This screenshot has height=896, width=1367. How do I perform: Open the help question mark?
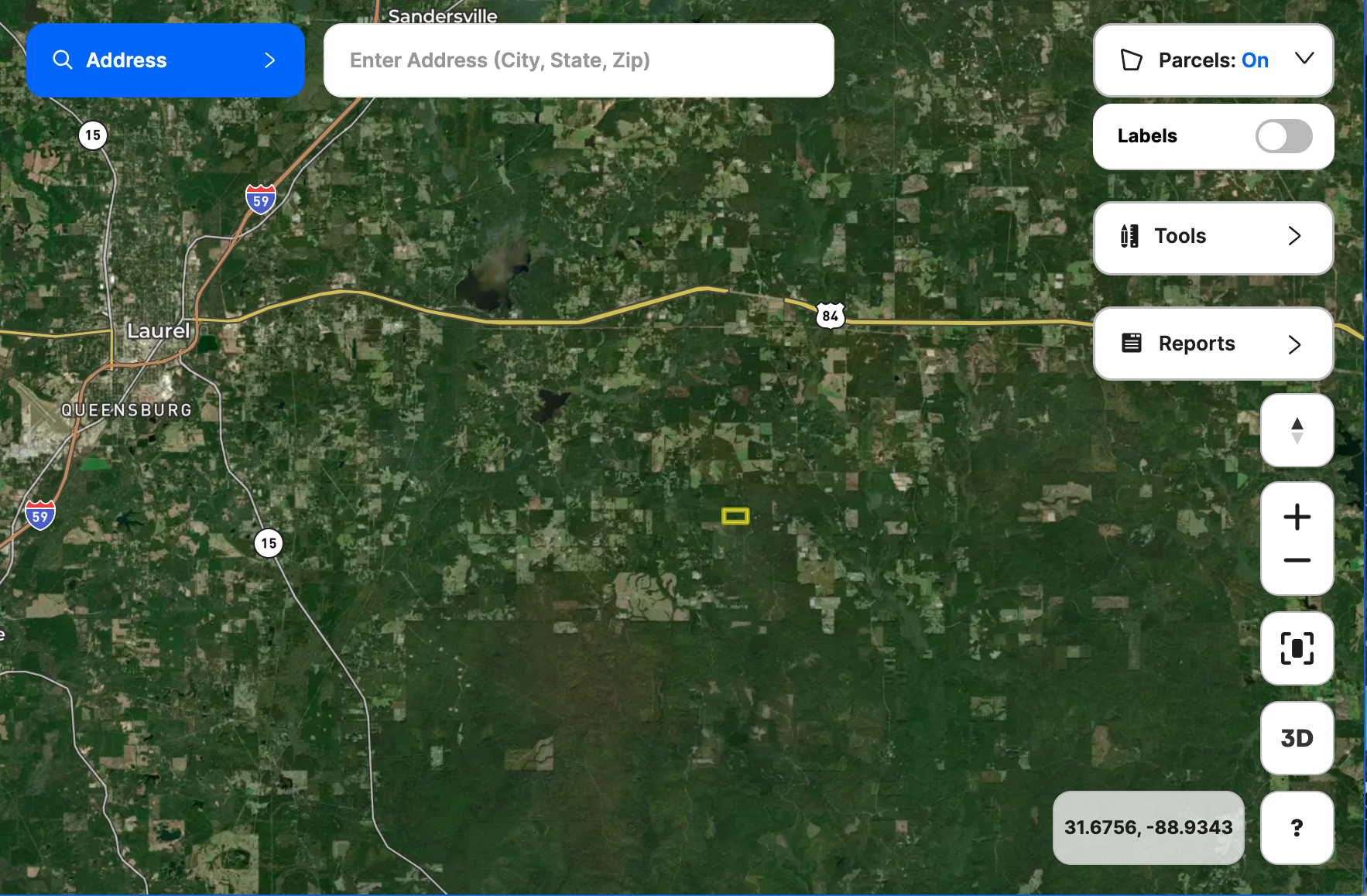click(1297, 828)
